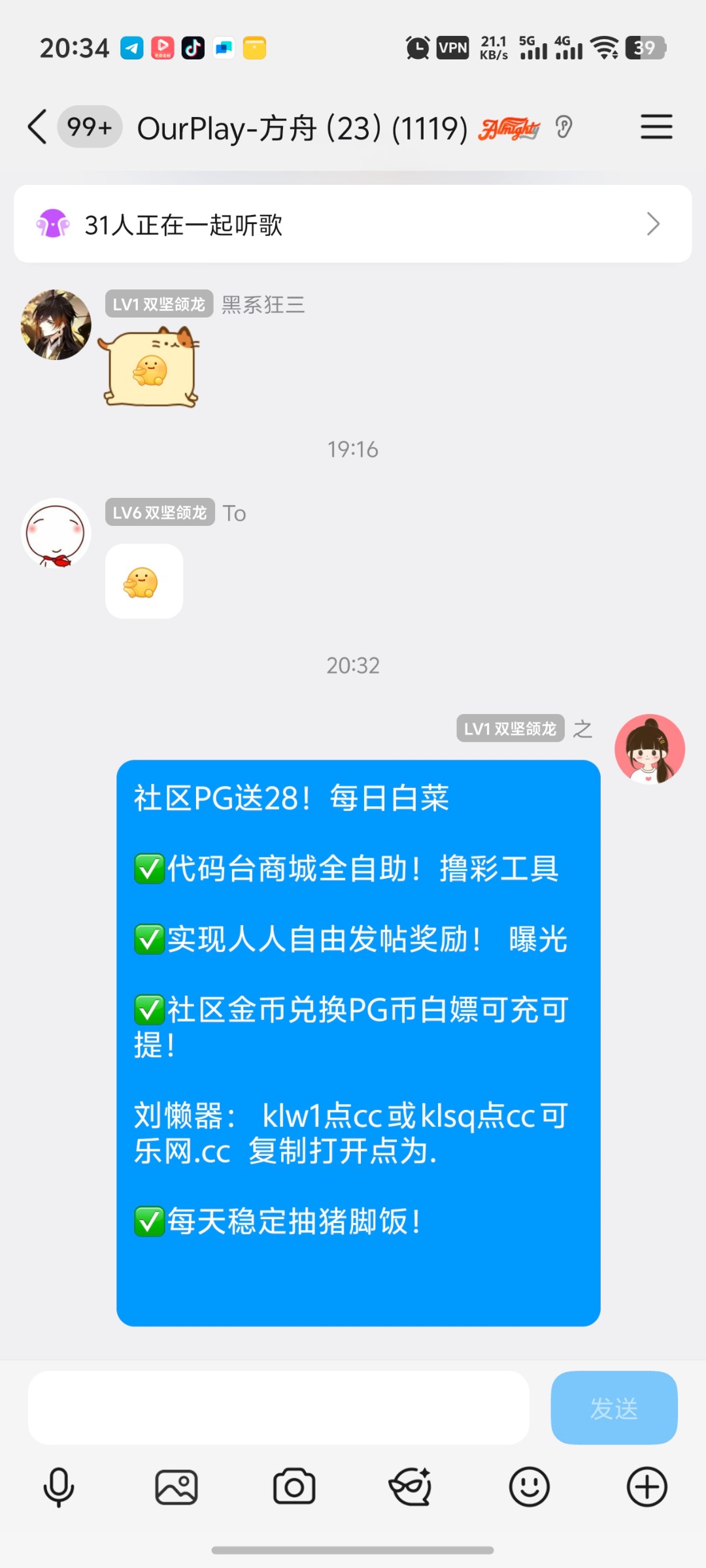This screenshot has height=1568, width=706.
Task: Tap the purple listening-together jellyfish icon
Action: point(54,223)
